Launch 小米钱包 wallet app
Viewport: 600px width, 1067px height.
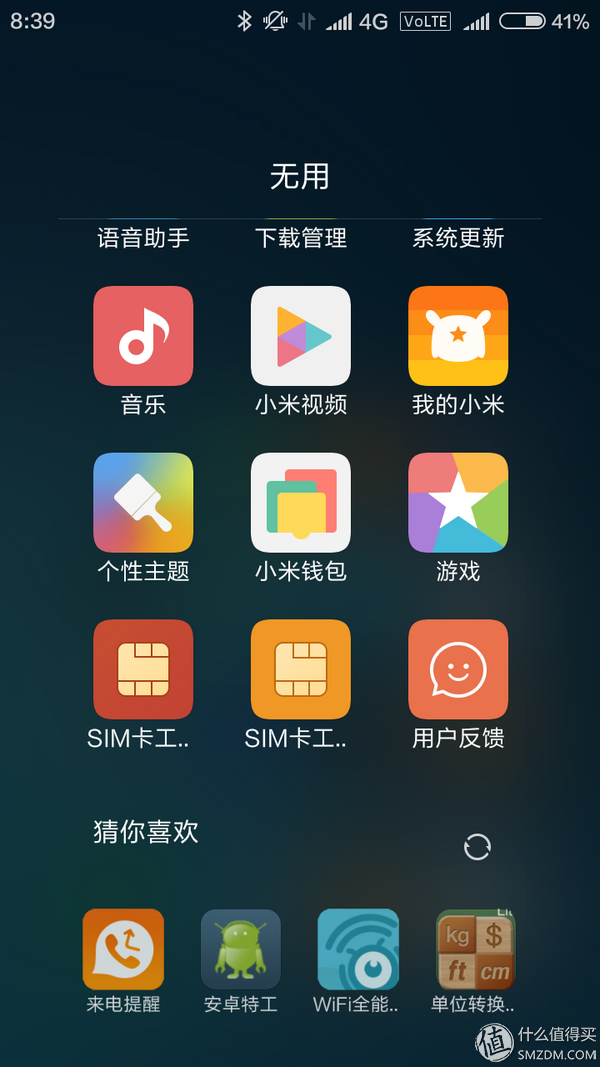(300, 503)
